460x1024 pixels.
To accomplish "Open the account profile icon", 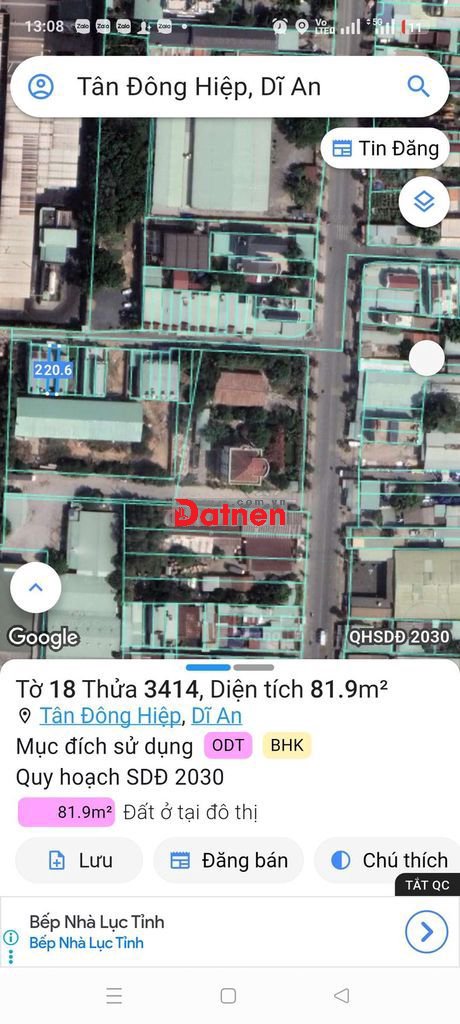I will coord(41,86).
